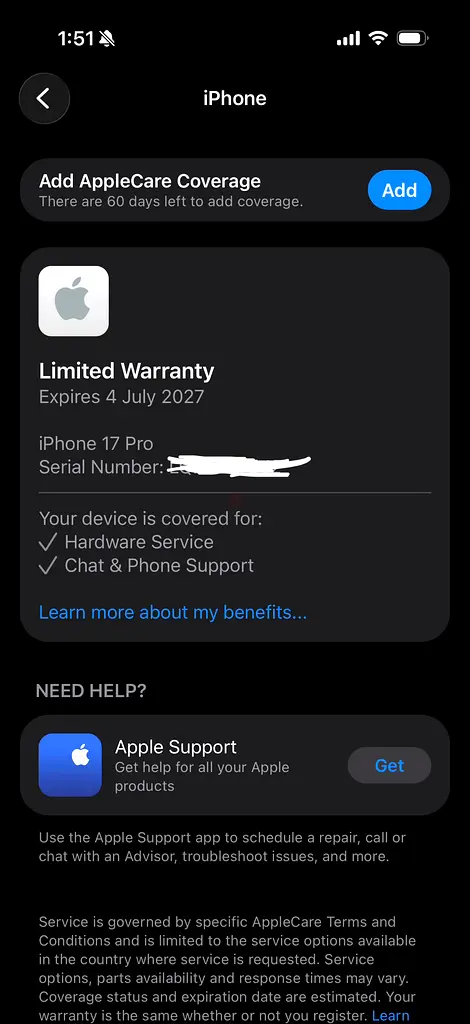Tap Add to add AppleCare coverage
470x1024 pixels.
[399, 190]
